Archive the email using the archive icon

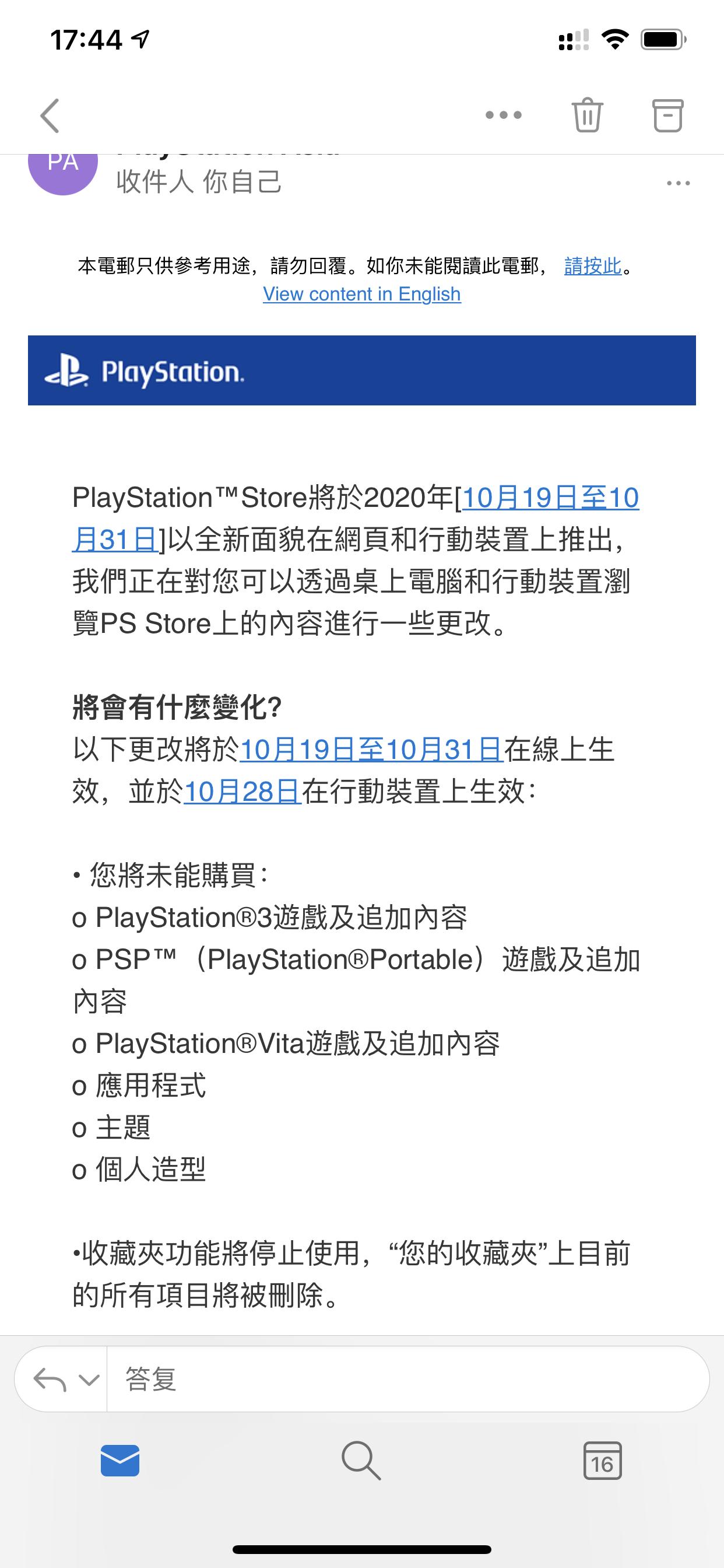(x=667, y=116)
